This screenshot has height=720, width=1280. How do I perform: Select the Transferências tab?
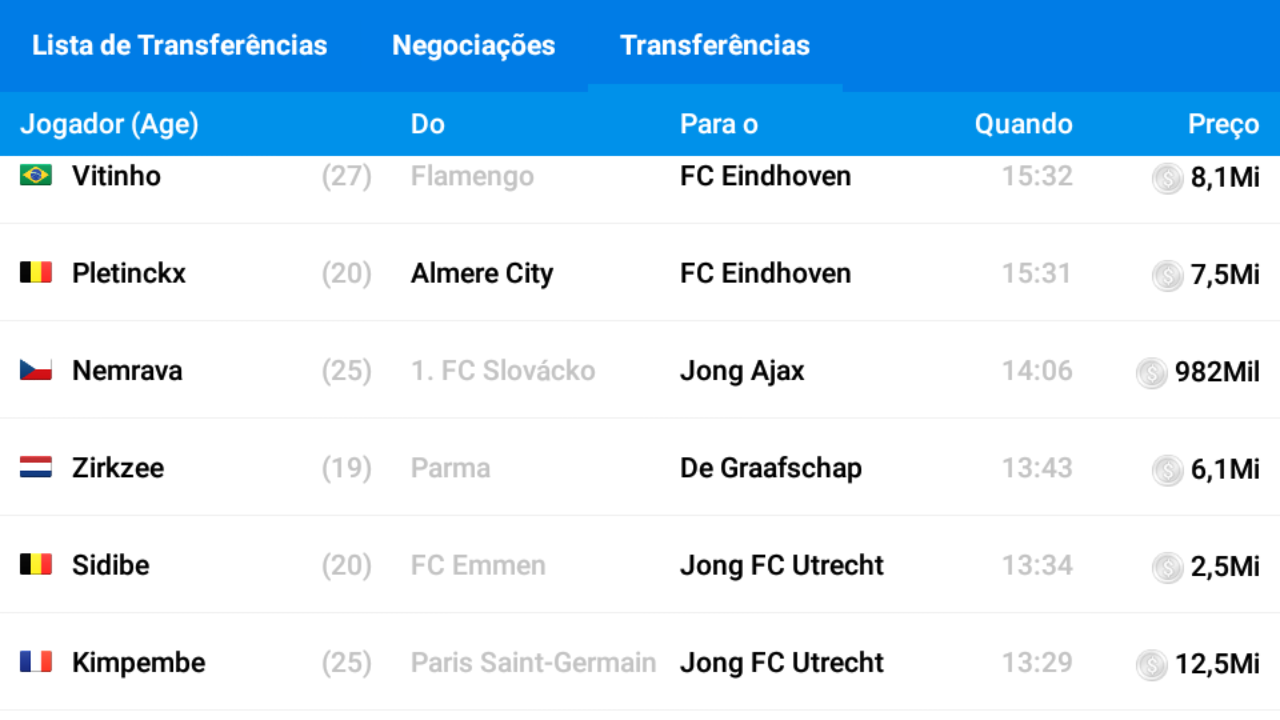[714, 46]
